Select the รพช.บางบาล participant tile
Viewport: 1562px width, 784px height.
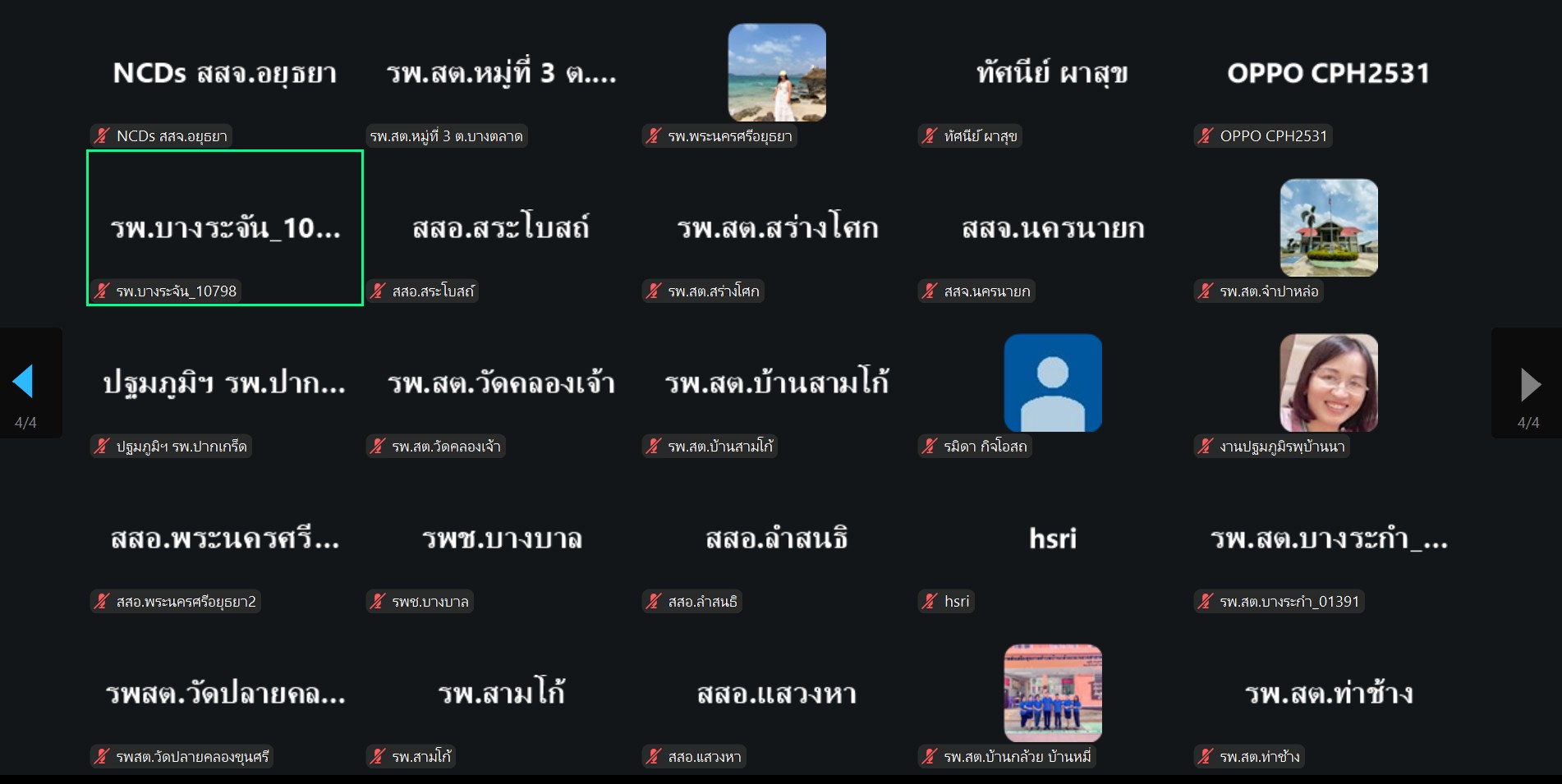pyautogui.click(x=500, y=539)
